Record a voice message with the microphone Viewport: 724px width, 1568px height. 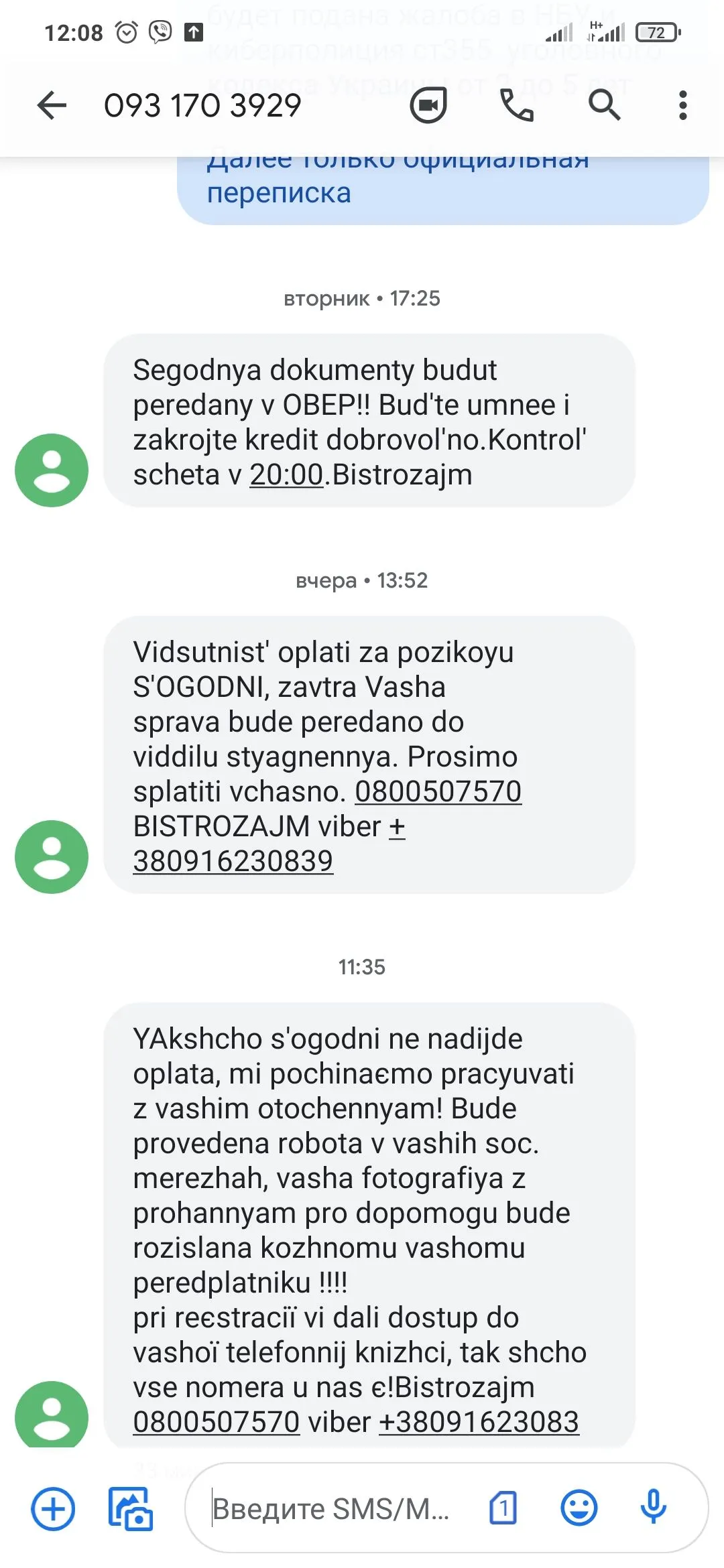tap(653, 1509)
